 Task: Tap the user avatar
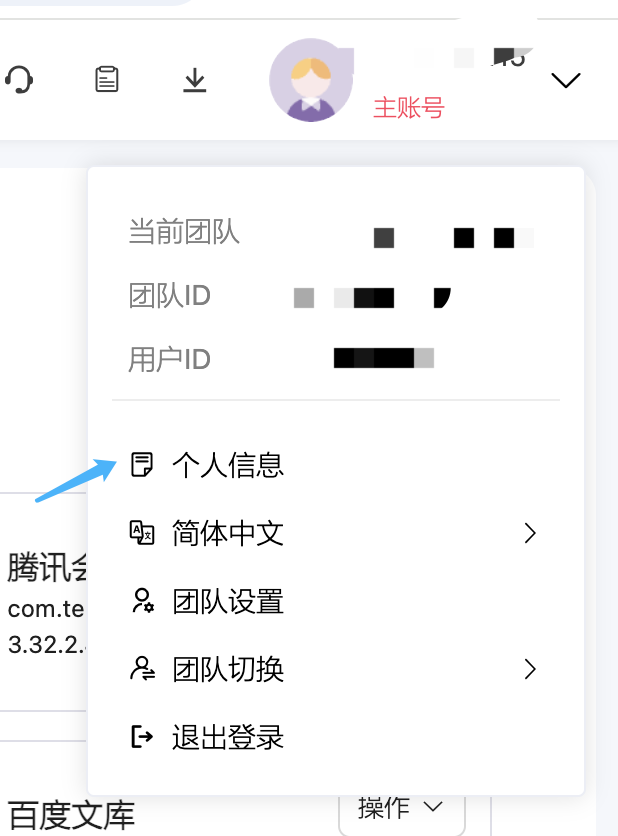point(311,80)
